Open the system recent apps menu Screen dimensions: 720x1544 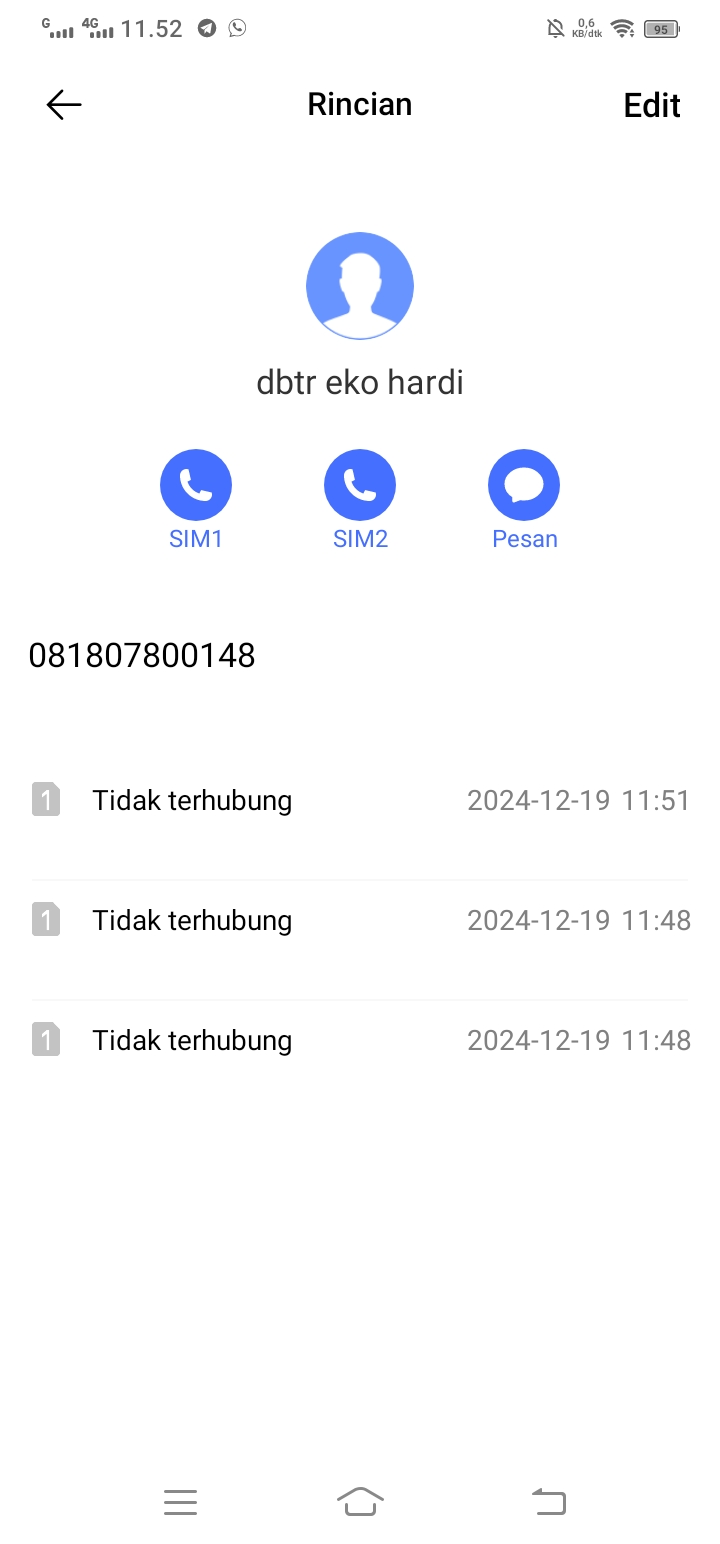click(x=180, y=1502)
